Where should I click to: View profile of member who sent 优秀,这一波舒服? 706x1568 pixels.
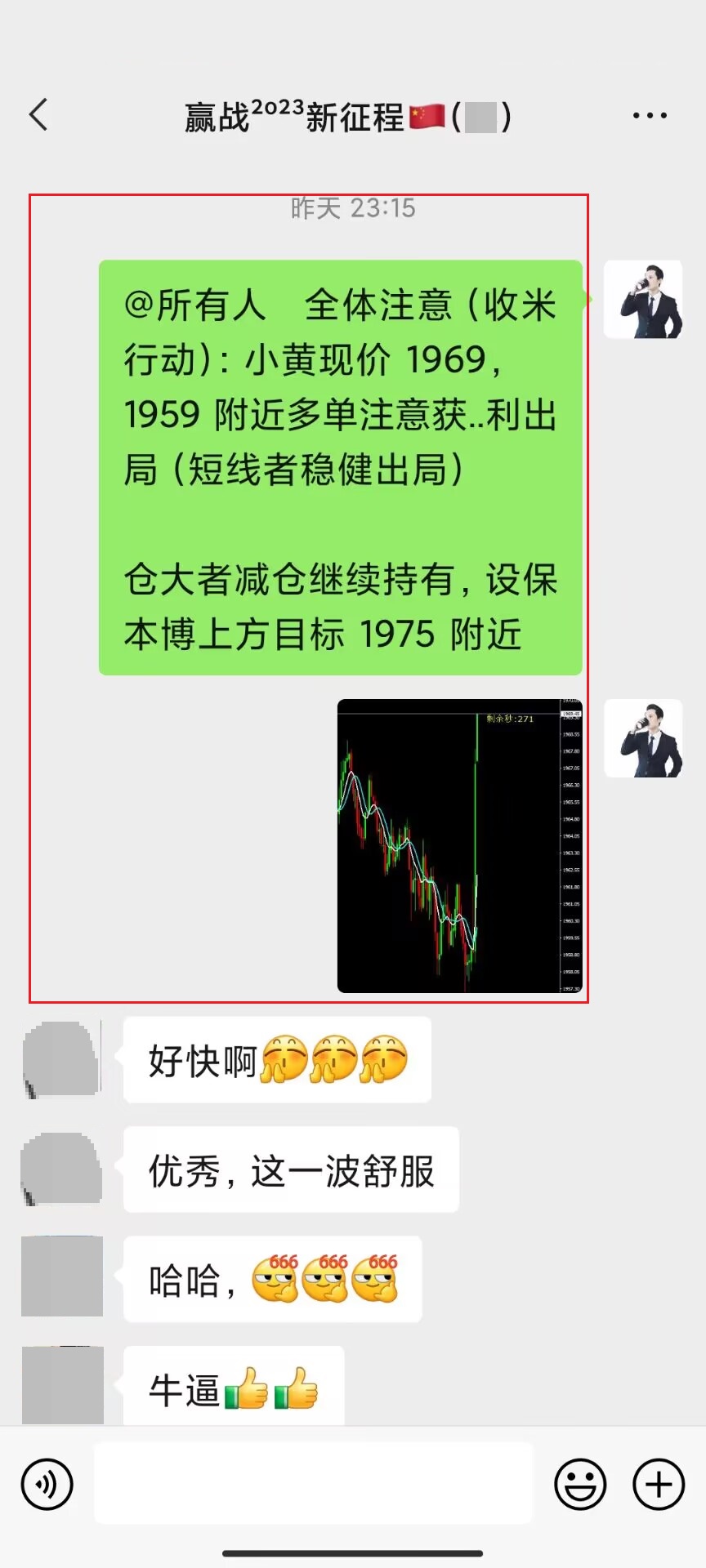(x=62, y=1169)
